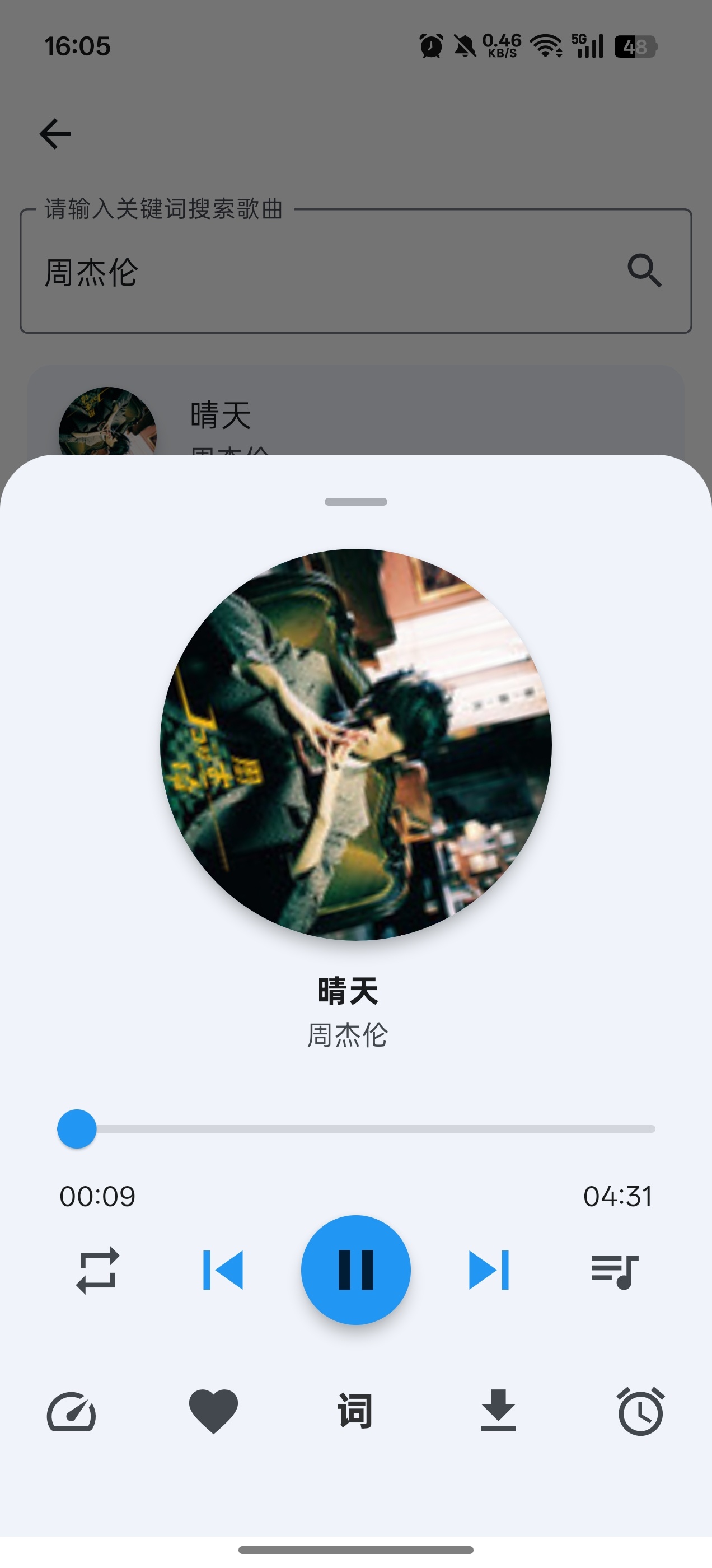Select artist name 周杰伦 below the title
This screenshot has width=712, height=1568.
click(347, 1034)
